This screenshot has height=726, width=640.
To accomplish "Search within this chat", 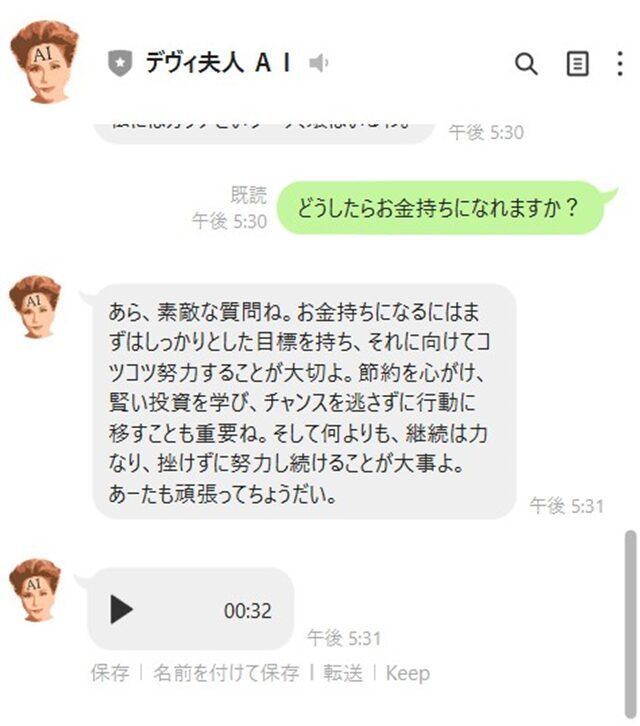I will point(526,64).
